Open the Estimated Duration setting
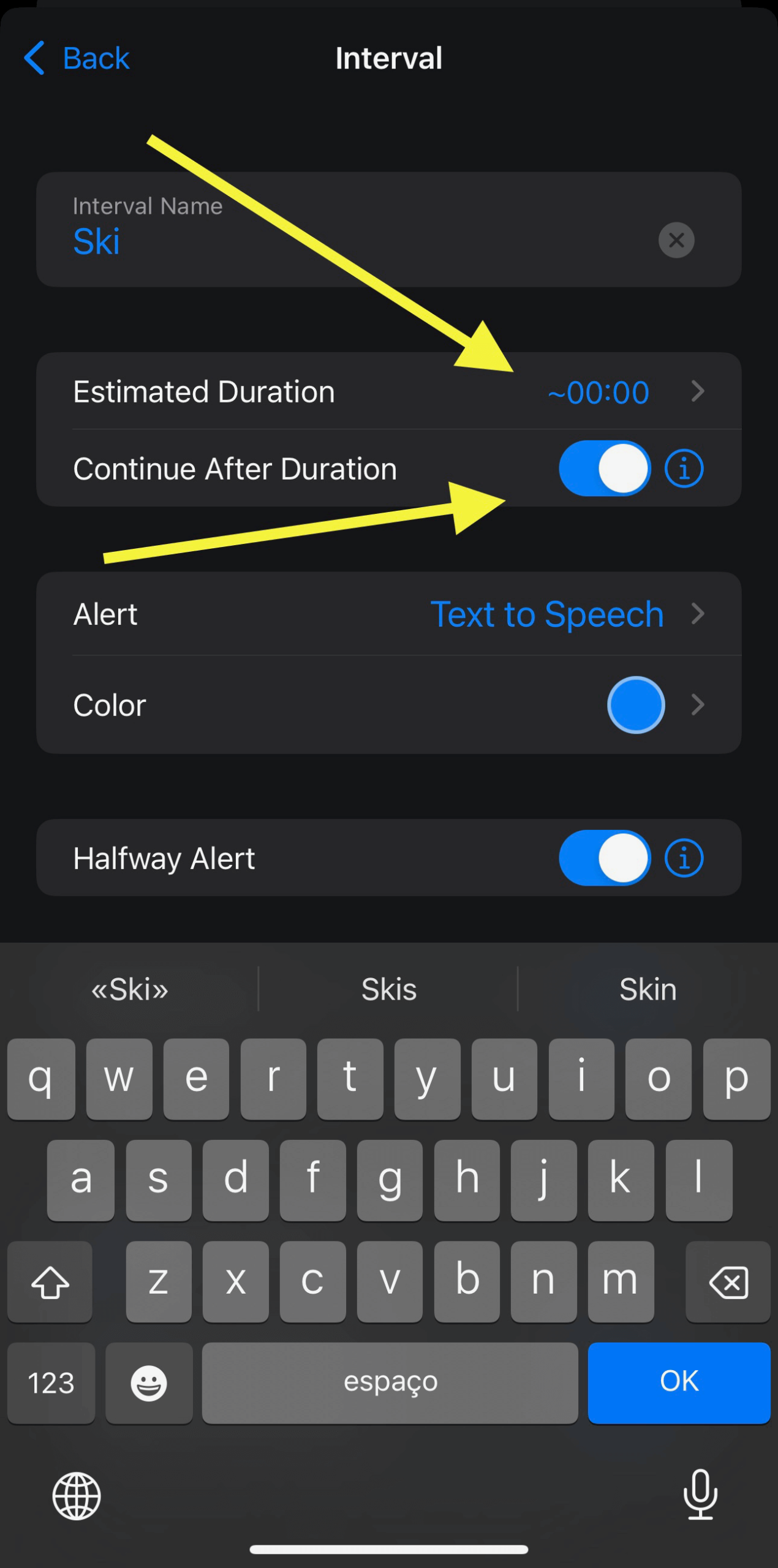Screen dimensions: 778x1568 tap(388, 392)
